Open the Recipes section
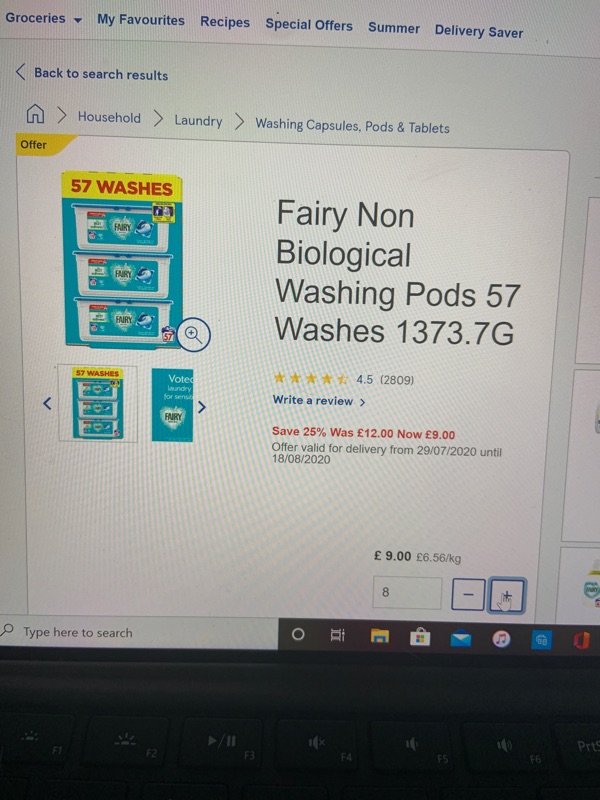 [x=225, y=22]
